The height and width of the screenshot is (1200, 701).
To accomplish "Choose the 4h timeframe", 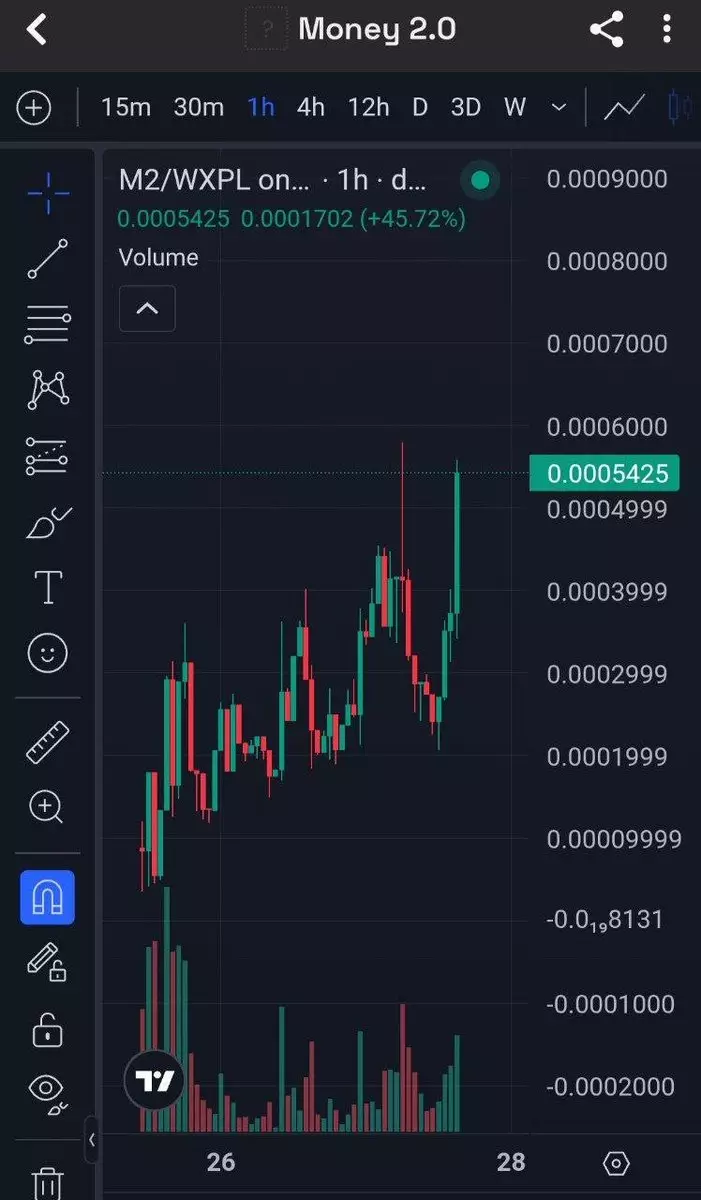I will coord(310,108).
